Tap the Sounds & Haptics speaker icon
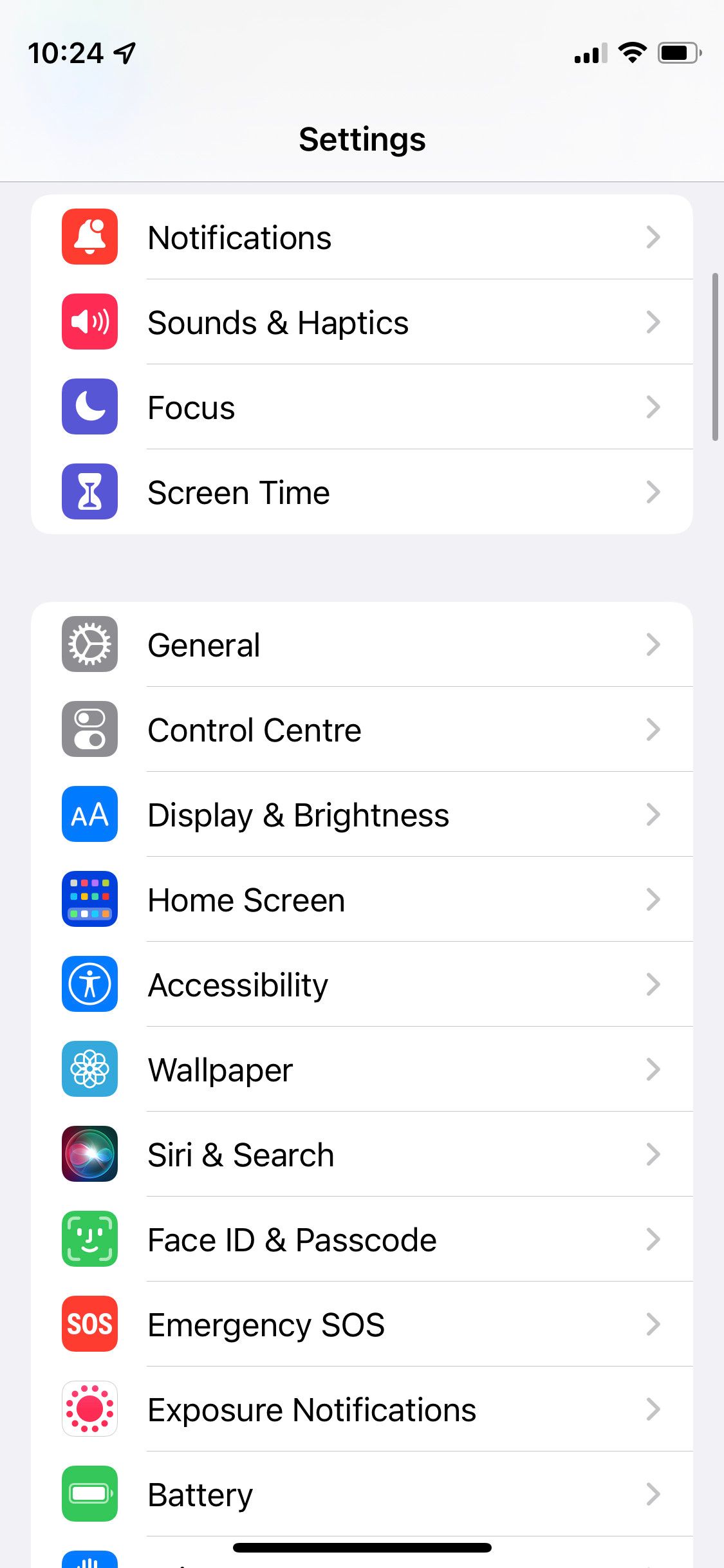Image resolution: width=724 pixels, height=1568 pixels. coord(89,322)
